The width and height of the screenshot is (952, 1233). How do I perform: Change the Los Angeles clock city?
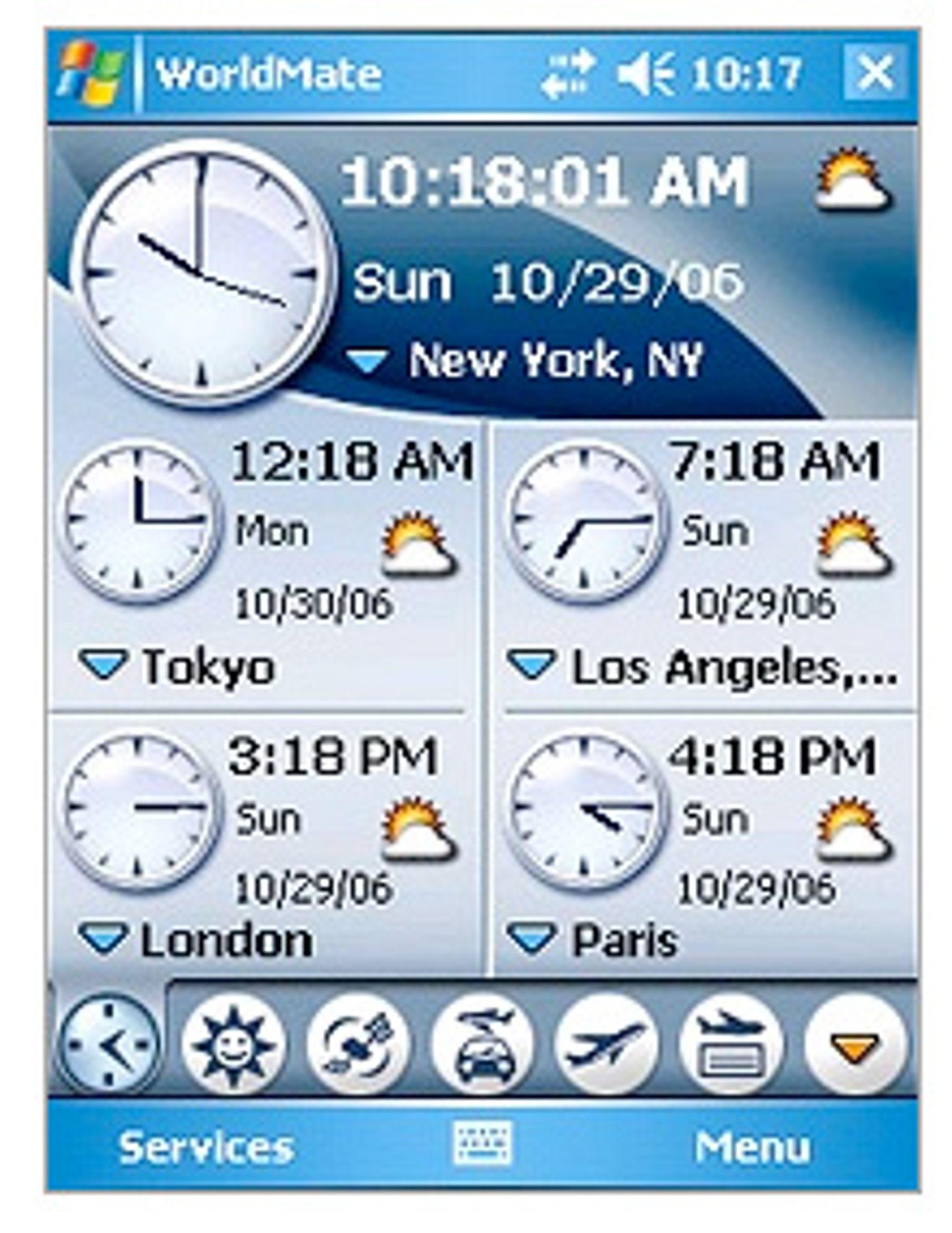[531, 666]
